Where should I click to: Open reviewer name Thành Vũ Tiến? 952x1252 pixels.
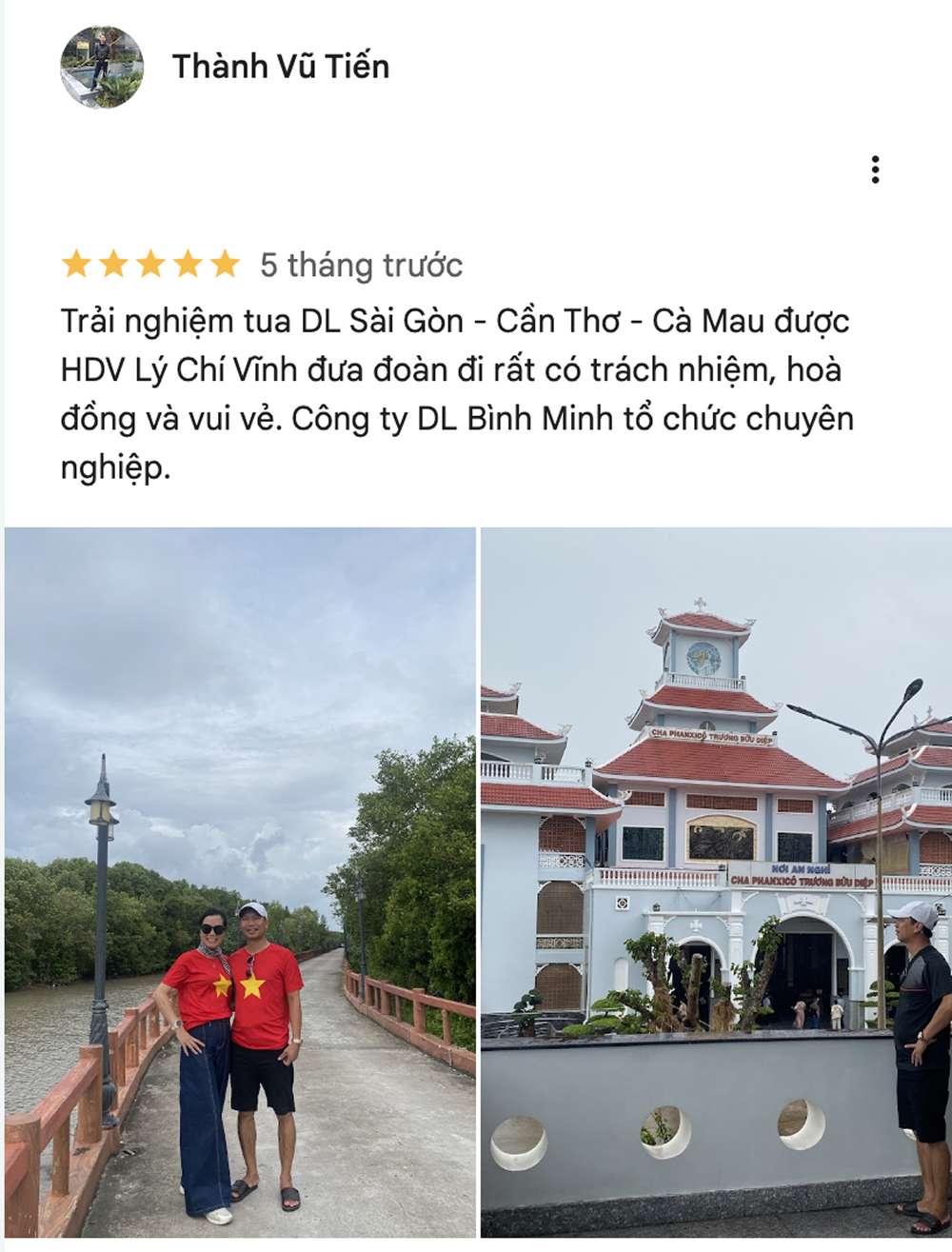[280, 67]
